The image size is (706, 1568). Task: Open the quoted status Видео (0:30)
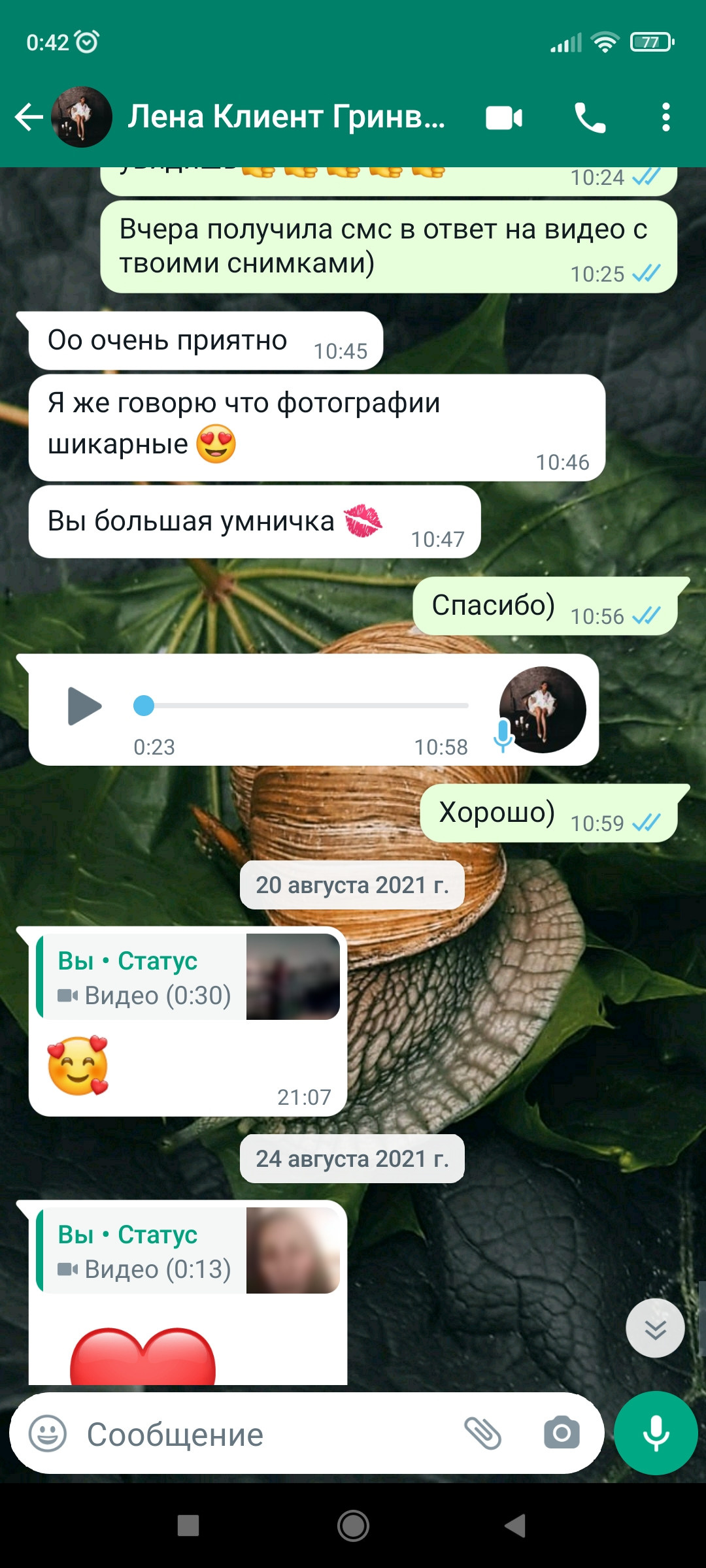[x=188, y=977]
